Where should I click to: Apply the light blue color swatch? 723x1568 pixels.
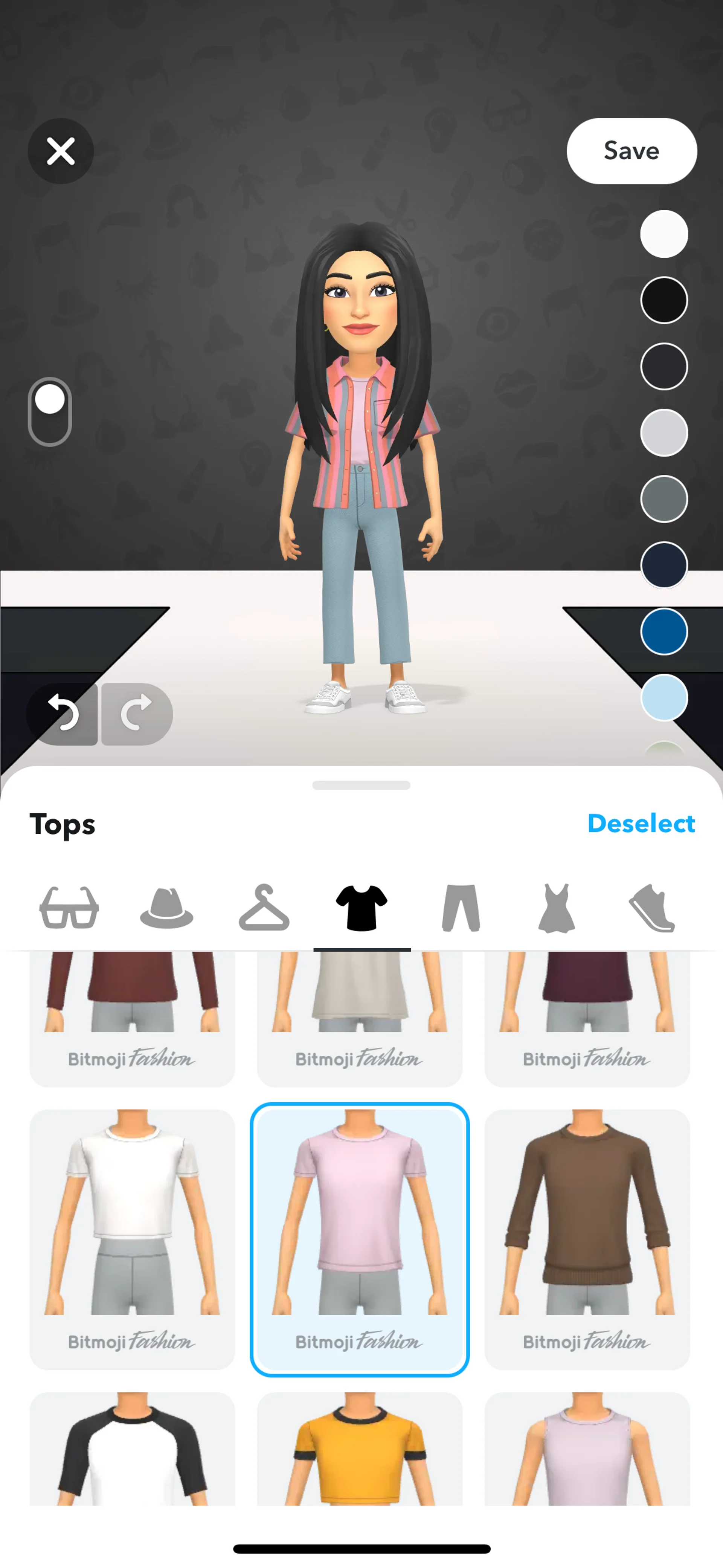(x=664, y=698)
